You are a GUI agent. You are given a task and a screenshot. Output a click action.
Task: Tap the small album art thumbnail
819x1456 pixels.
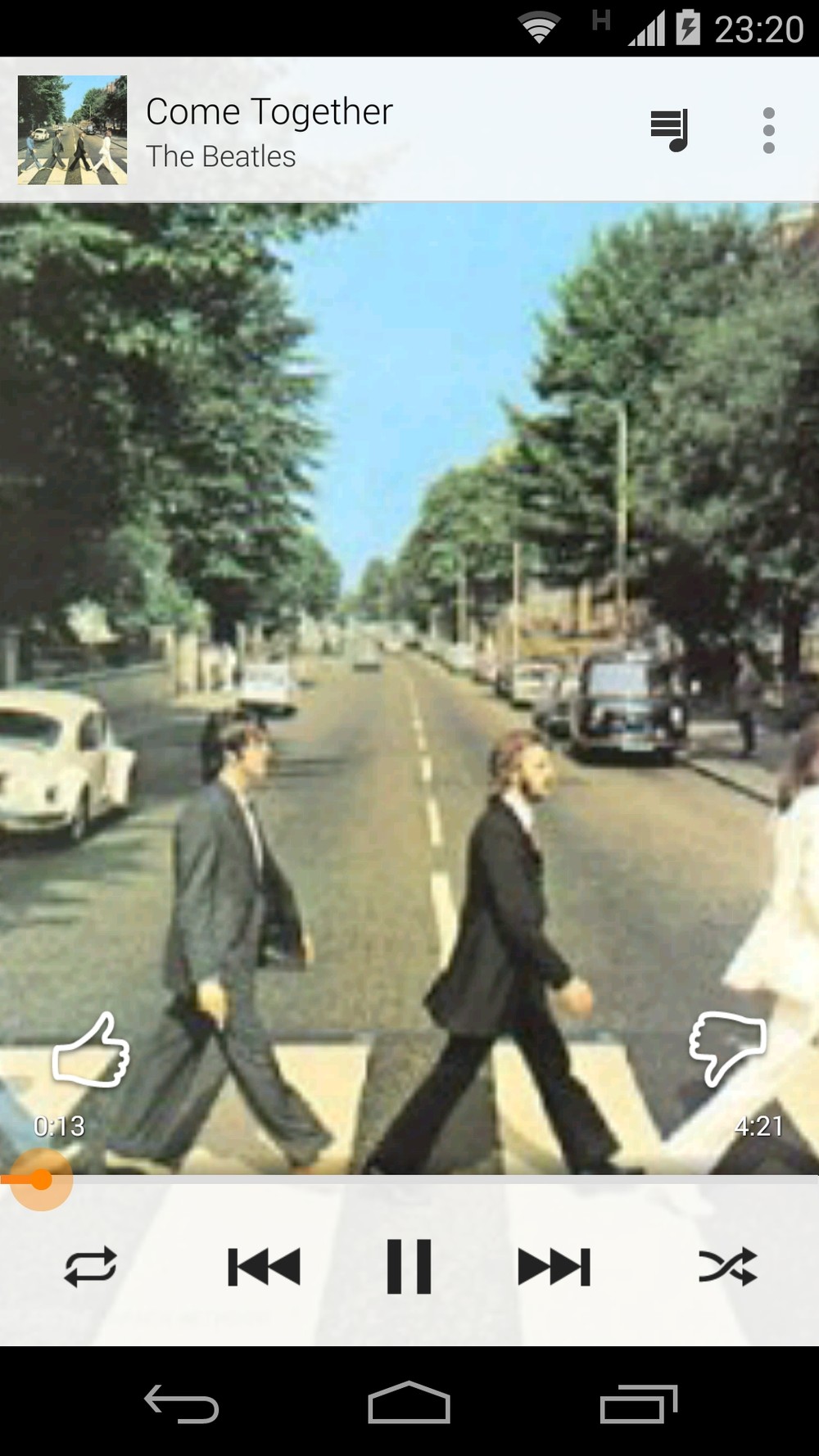point(72,130)
